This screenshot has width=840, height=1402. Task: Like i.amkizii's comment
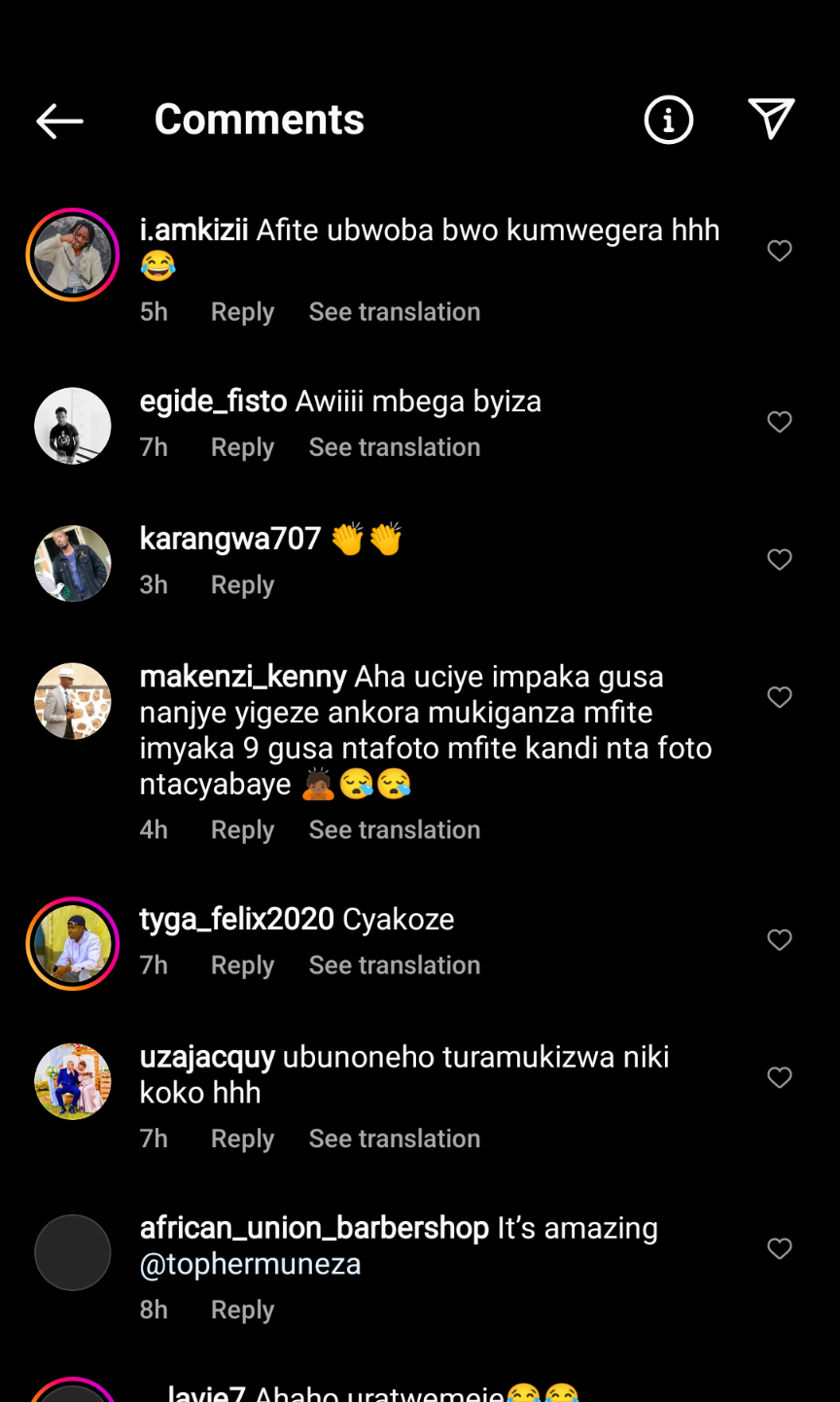(x=780, y=251)
